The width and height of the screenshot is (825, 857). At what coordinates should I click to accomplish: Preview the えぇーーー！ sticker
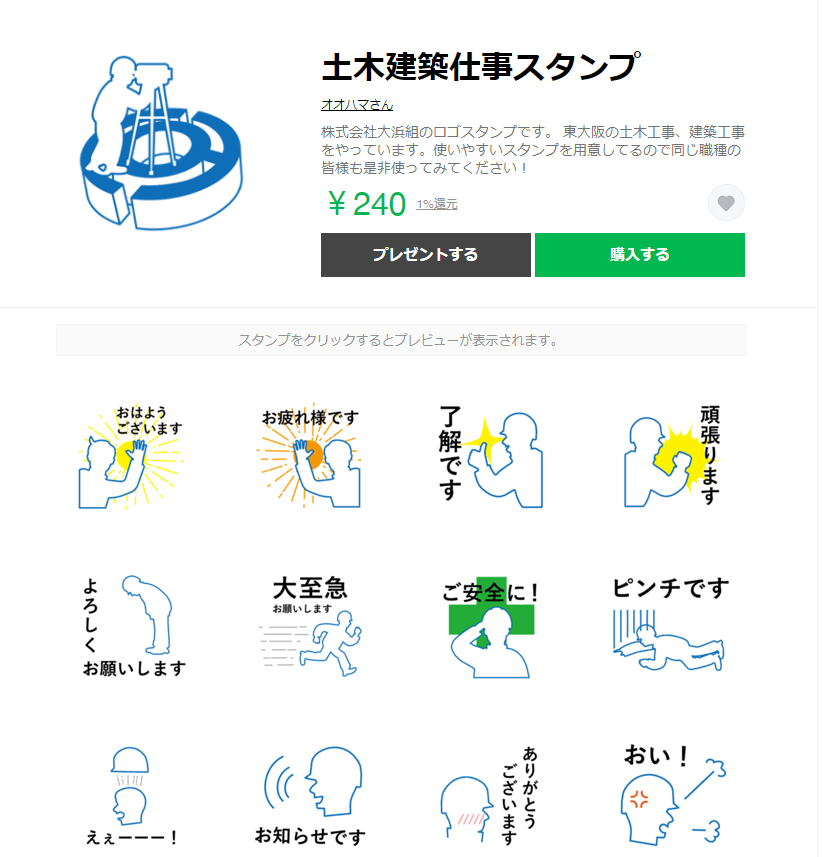134,795
